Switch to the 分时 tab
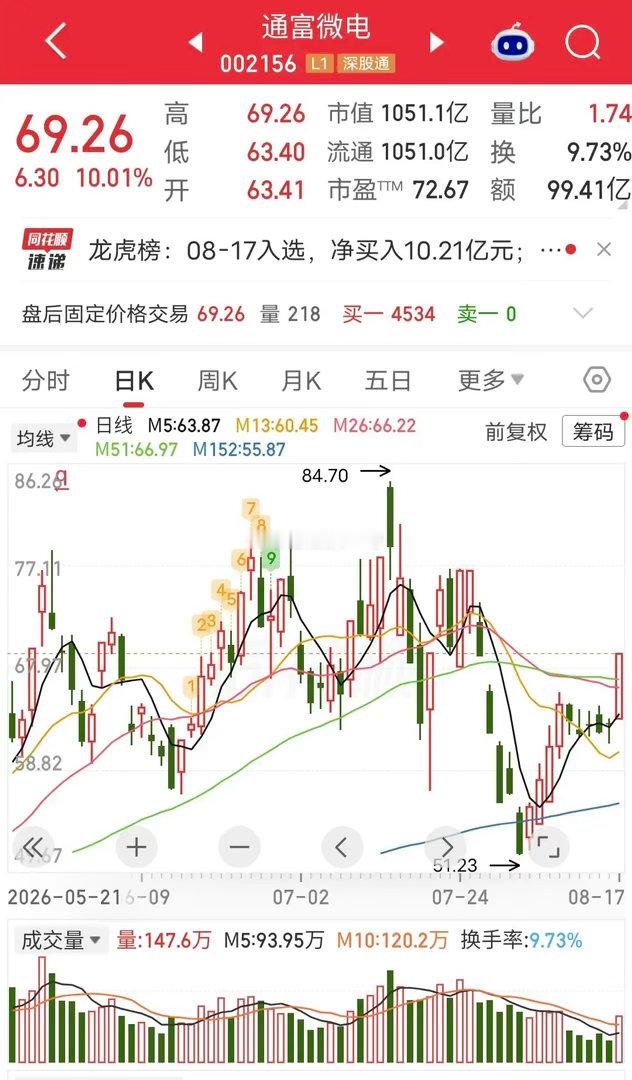This screenshot has width=632, height=1080. point(46,380)
